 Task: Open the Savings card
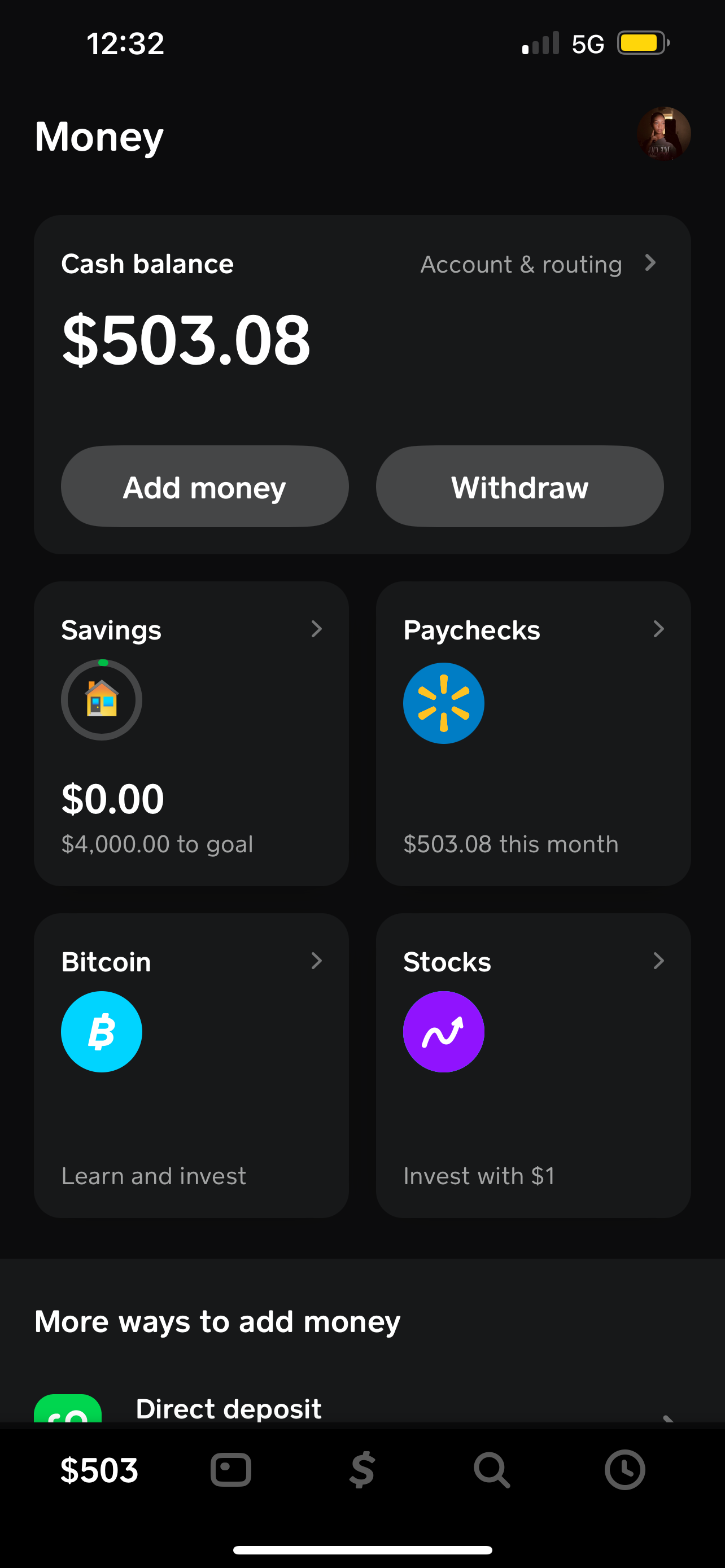tap(191, 733)
